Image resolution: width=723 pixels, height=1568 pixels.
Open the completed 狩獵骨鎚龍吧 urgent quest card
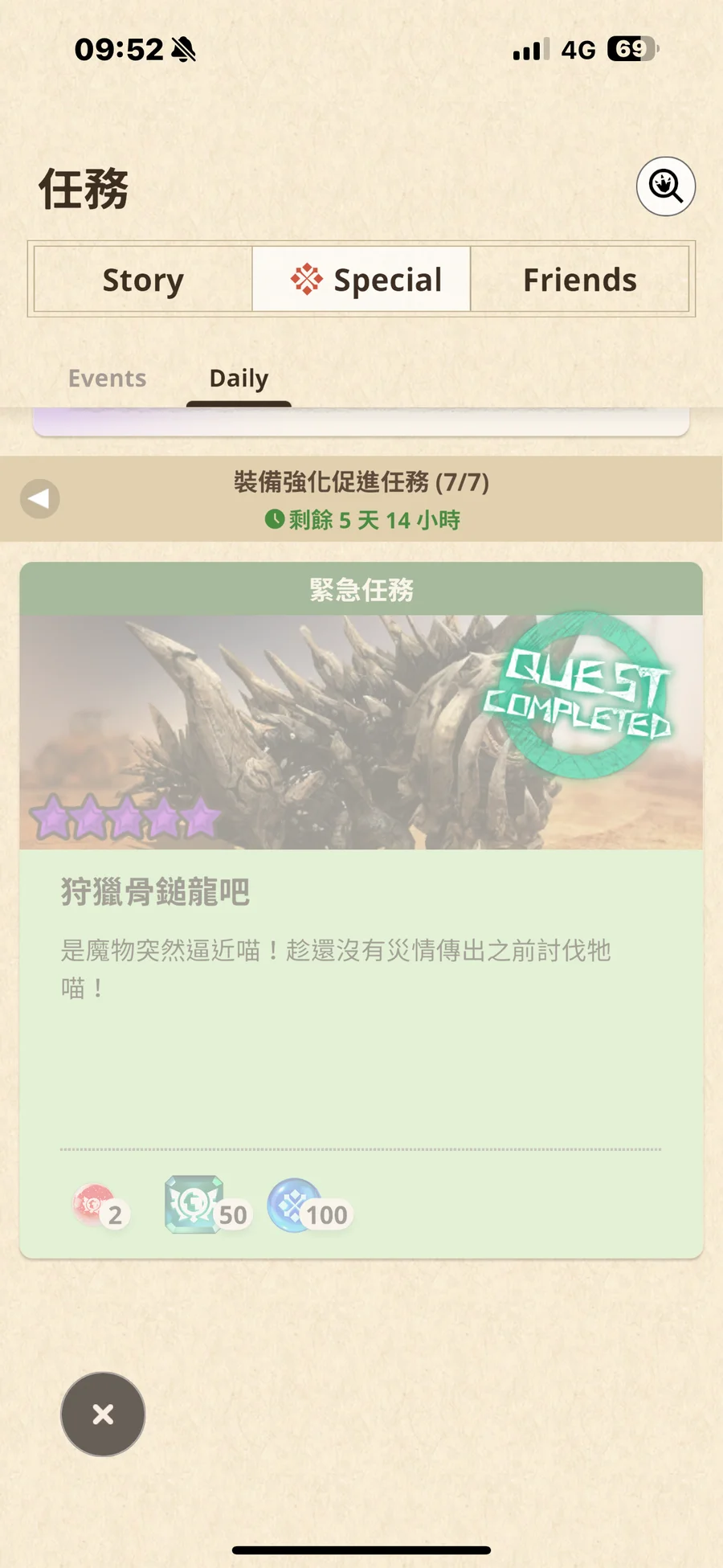361,908
